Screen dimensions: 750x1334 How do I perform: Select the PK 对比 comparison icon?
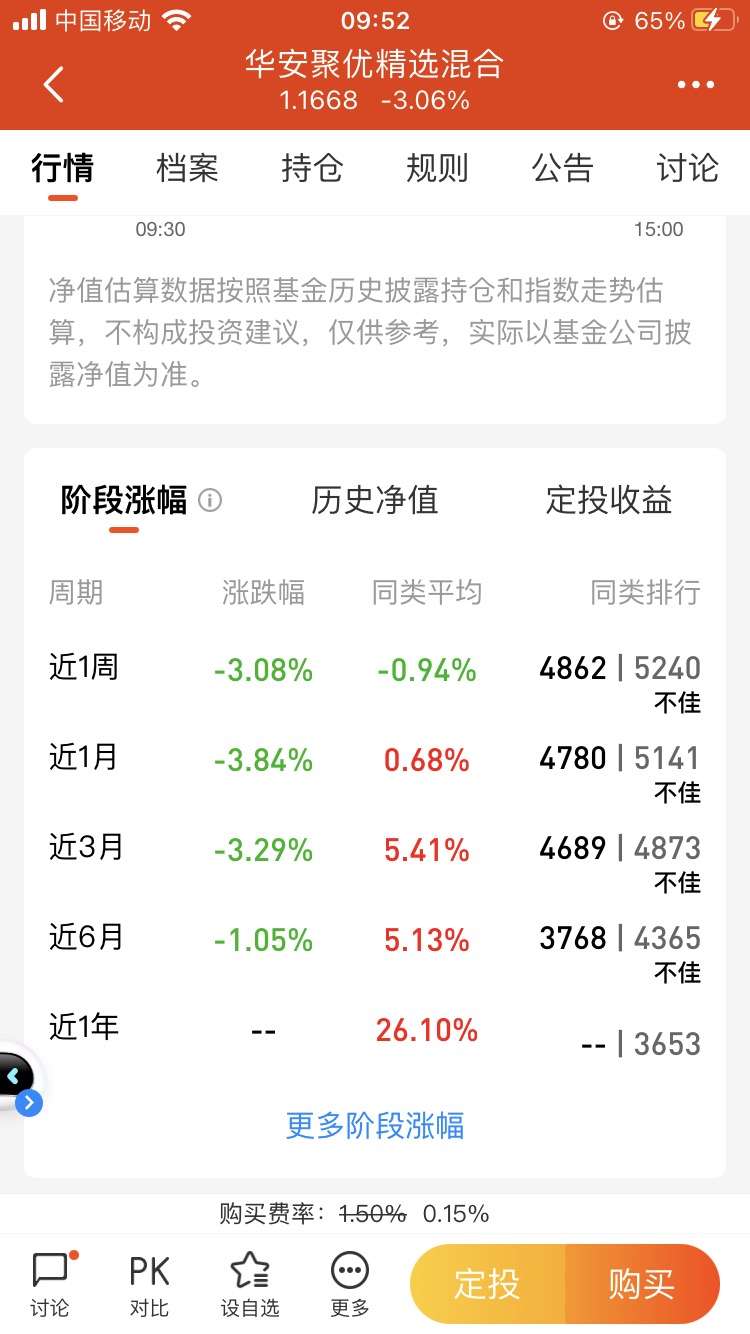148,1281
